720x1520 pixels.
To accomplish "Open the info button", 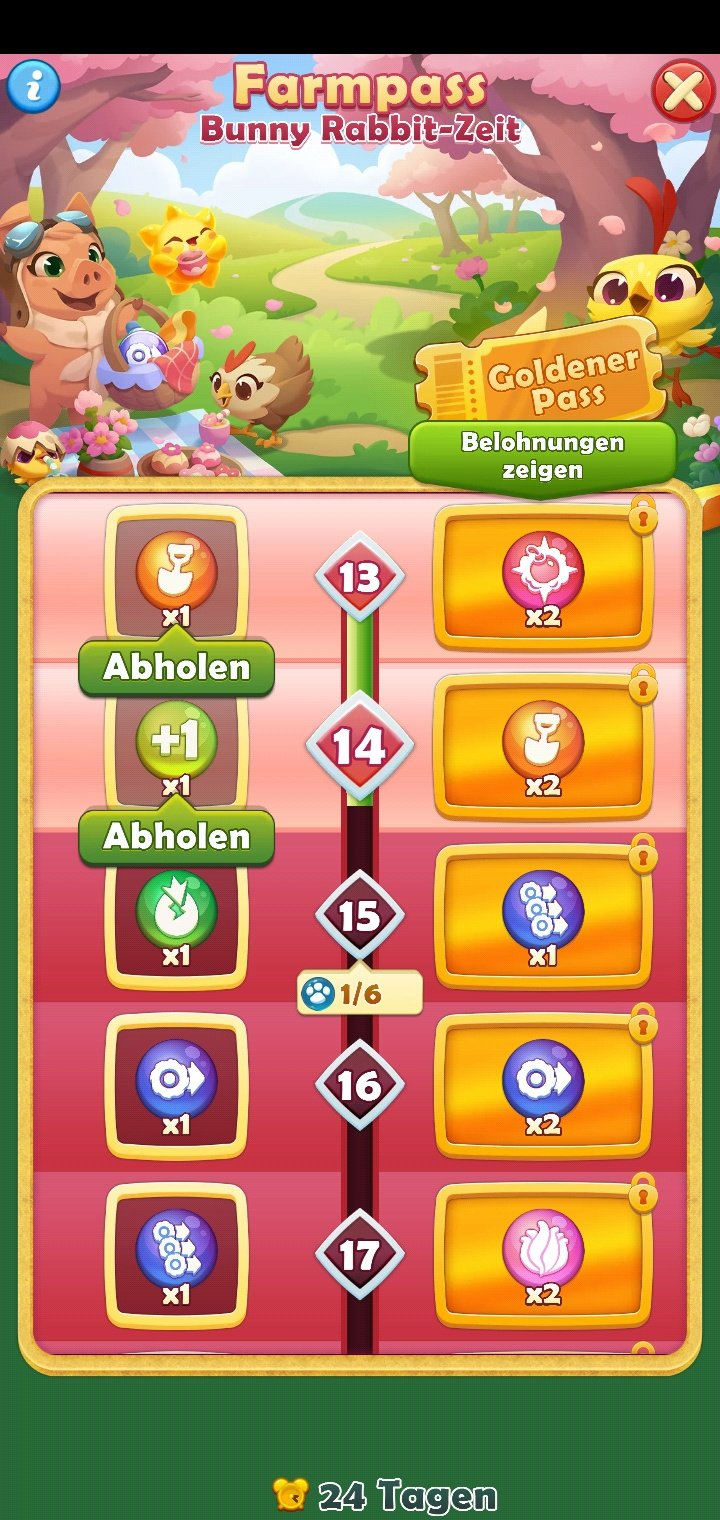I will [x=34, y=86].
